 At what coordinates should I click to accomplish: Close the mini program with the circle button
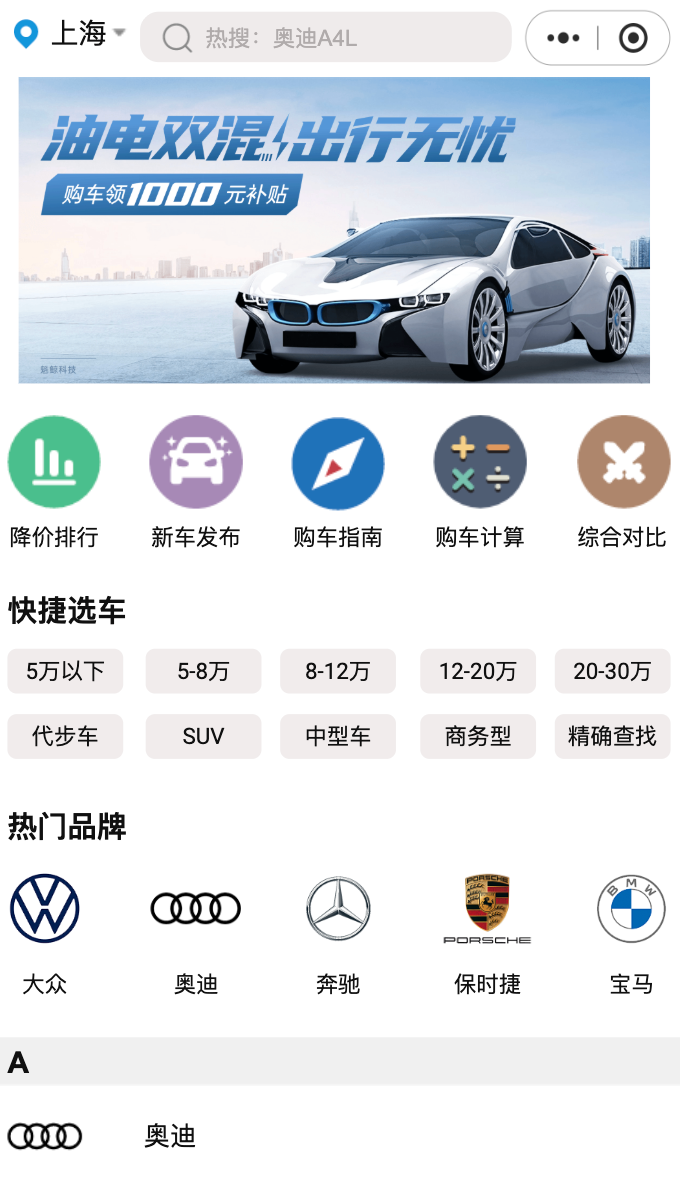pos(633,38)
